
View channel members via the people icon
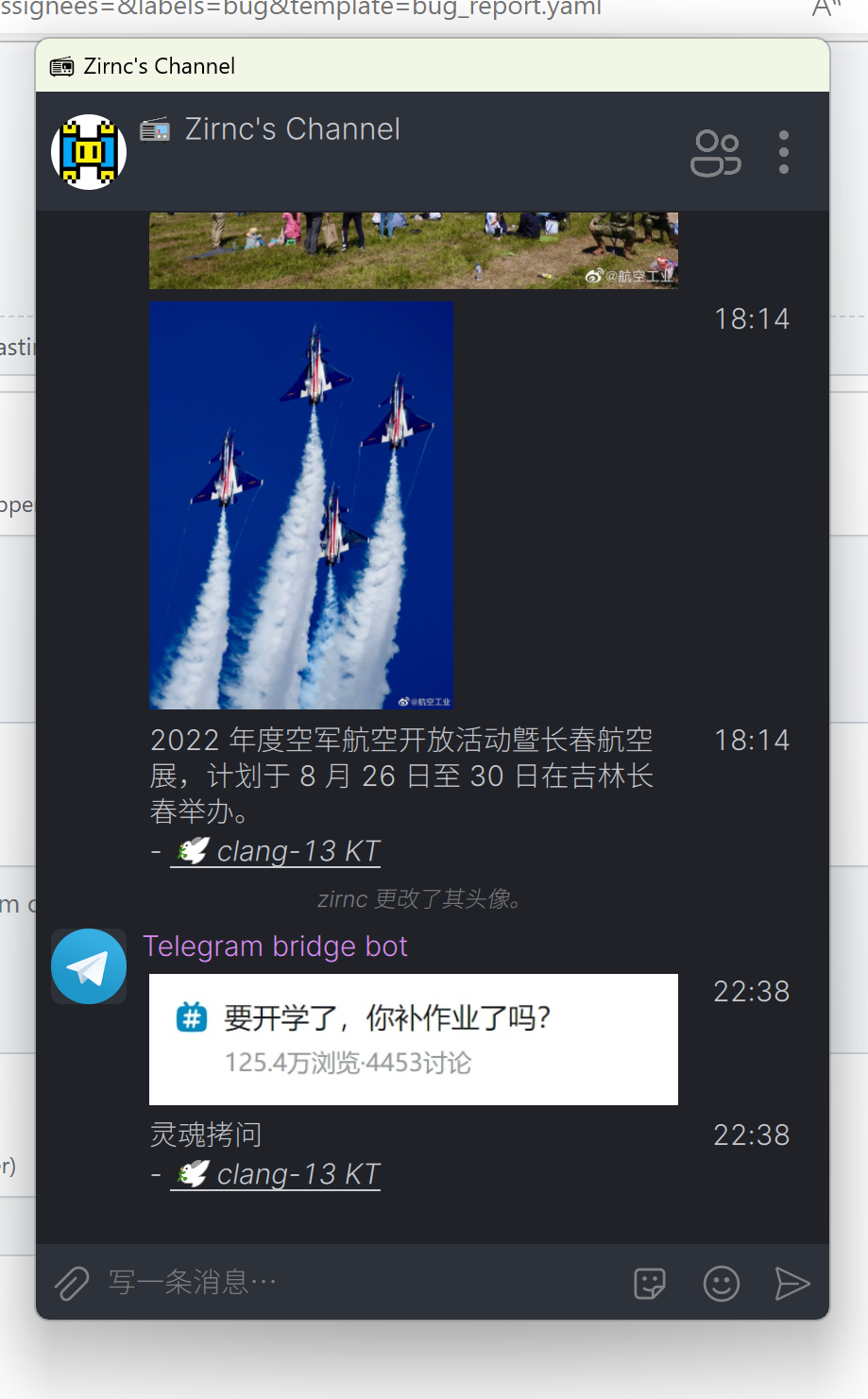coord(715,152)
